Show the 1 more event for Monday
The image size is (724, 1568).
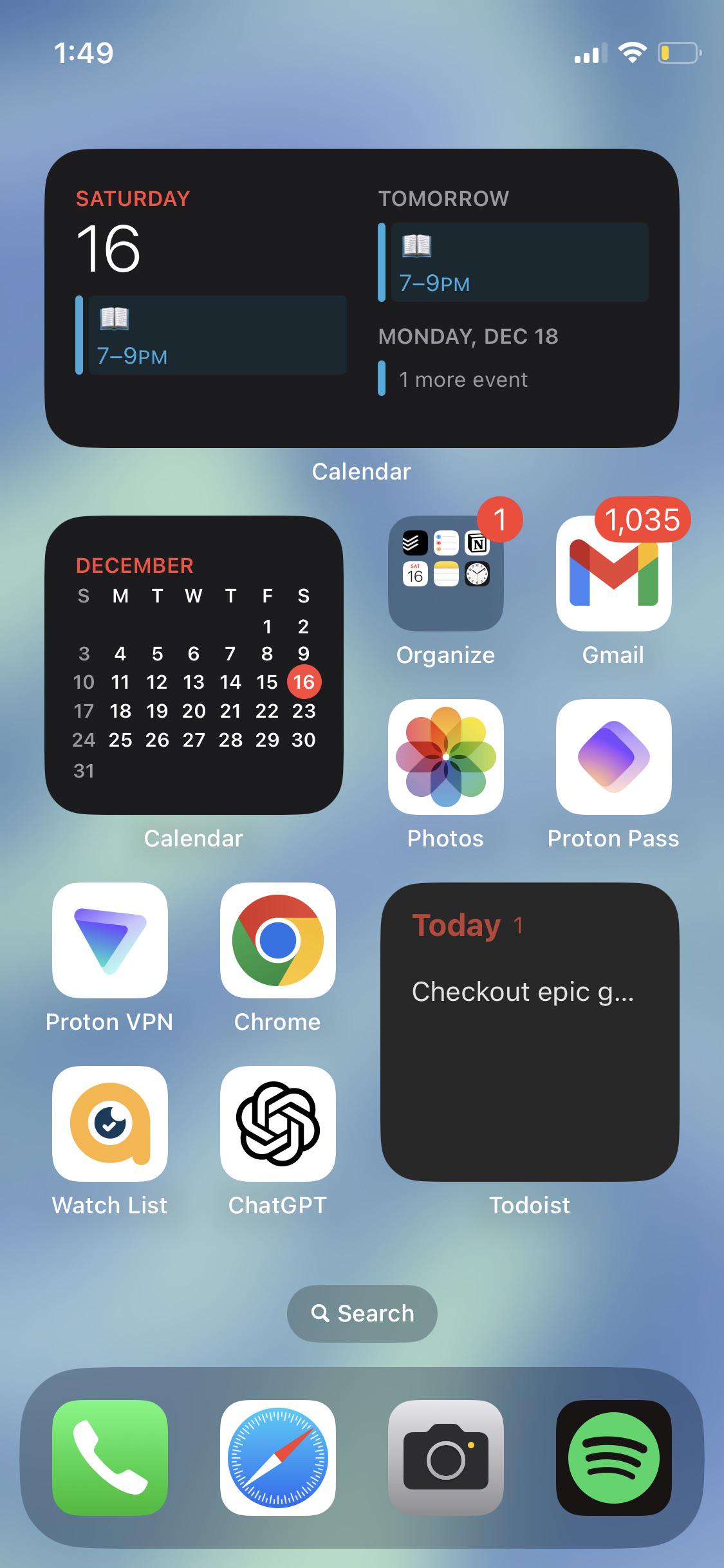tap(463, 380)
